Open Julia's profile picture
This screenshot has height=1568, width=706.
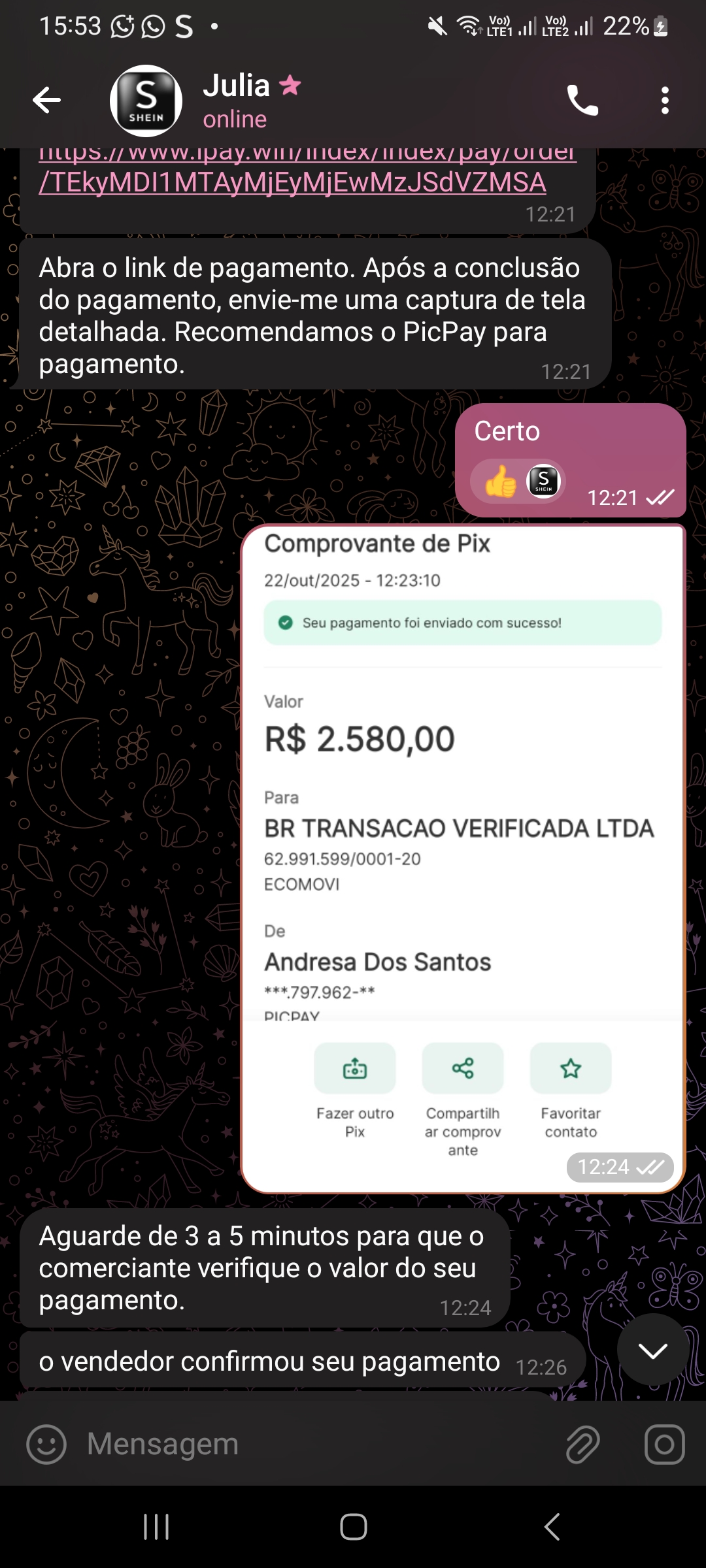tap(146, 101)
